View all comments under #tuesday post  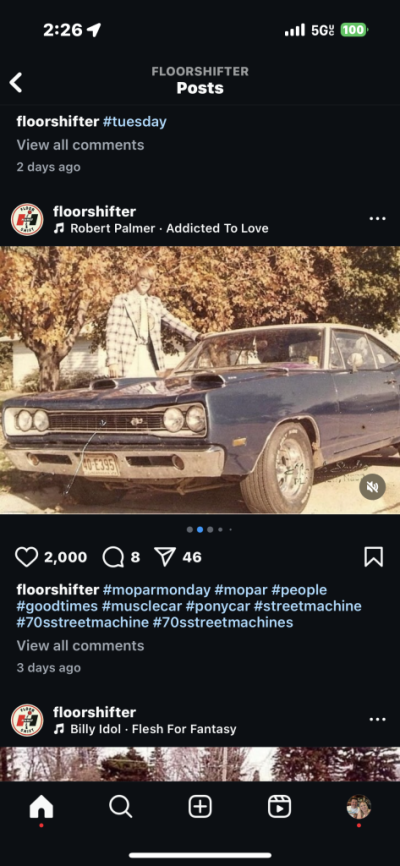[80, 145]
